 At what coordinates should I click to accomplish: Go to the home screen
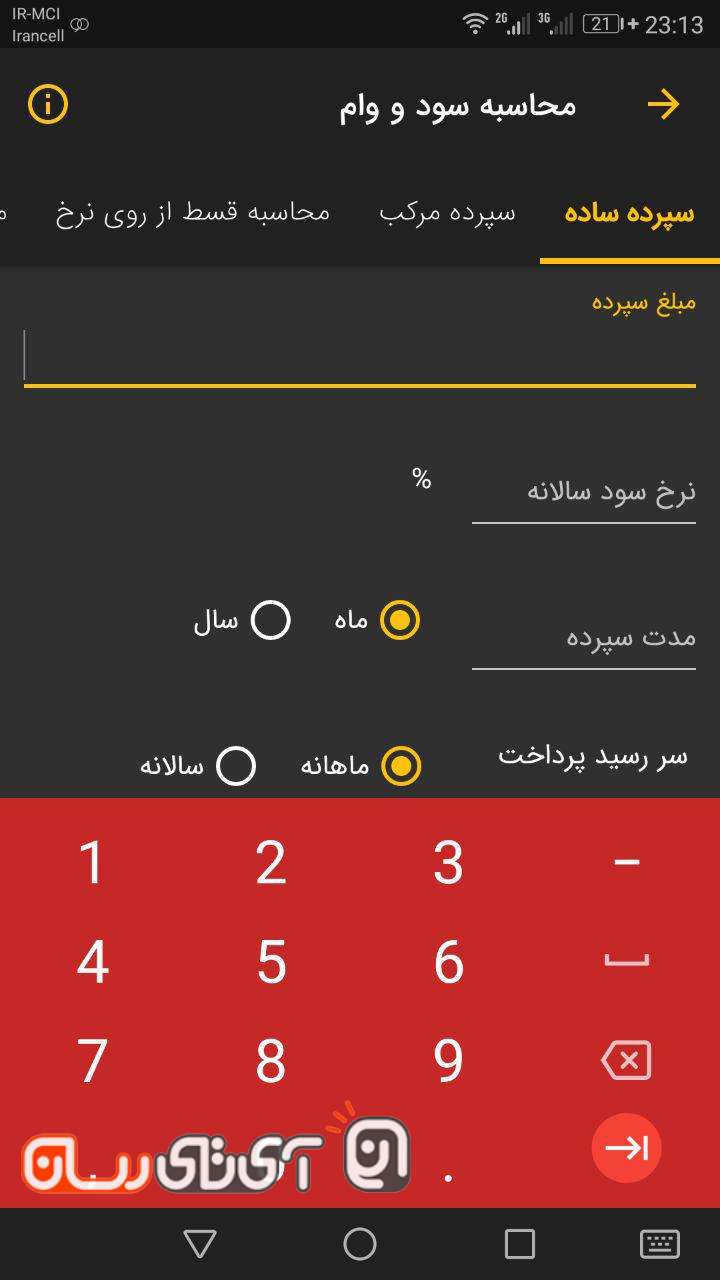click(x=360, y=1244)
